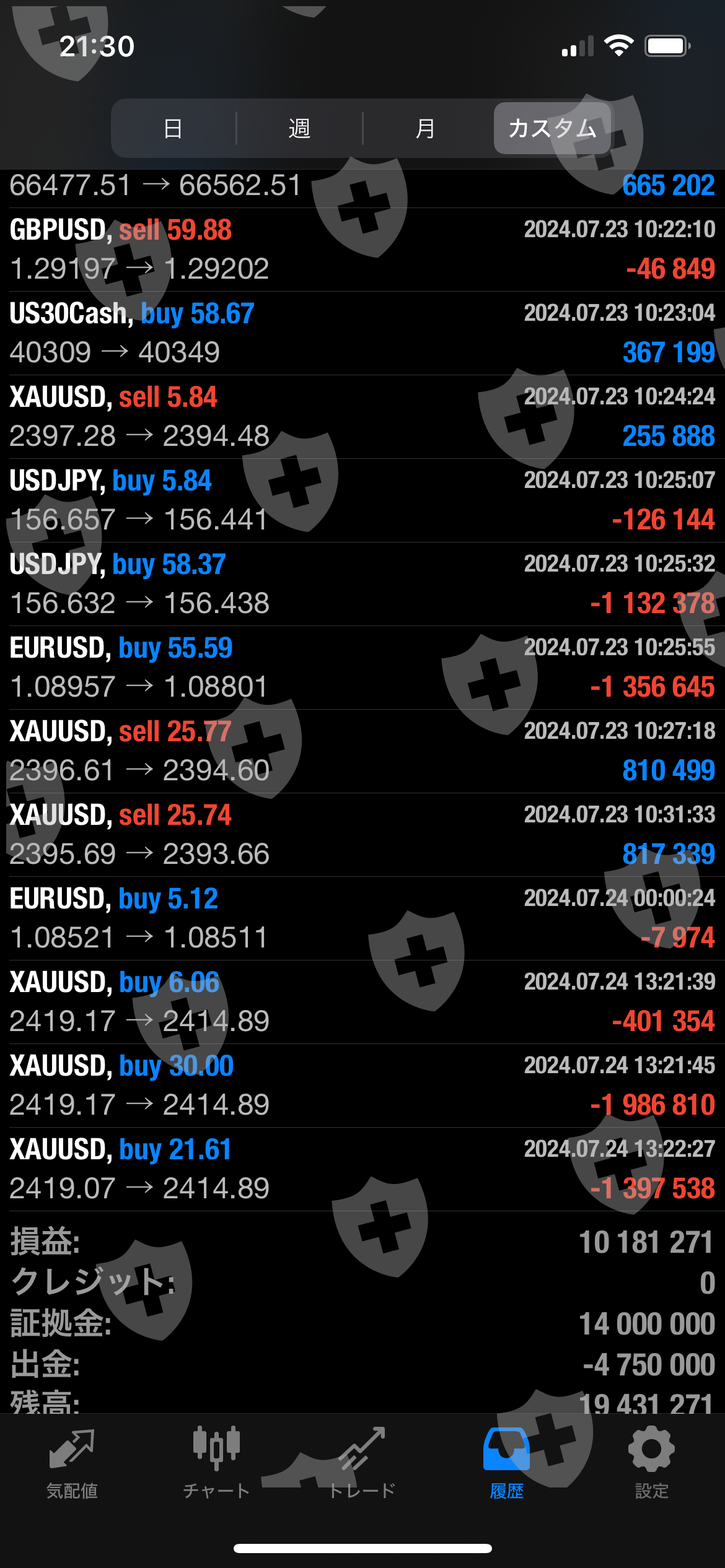725x1568 pixels.
Task: Expand the XAUUSD sell 5.84 trade
Action: point(362,417)
